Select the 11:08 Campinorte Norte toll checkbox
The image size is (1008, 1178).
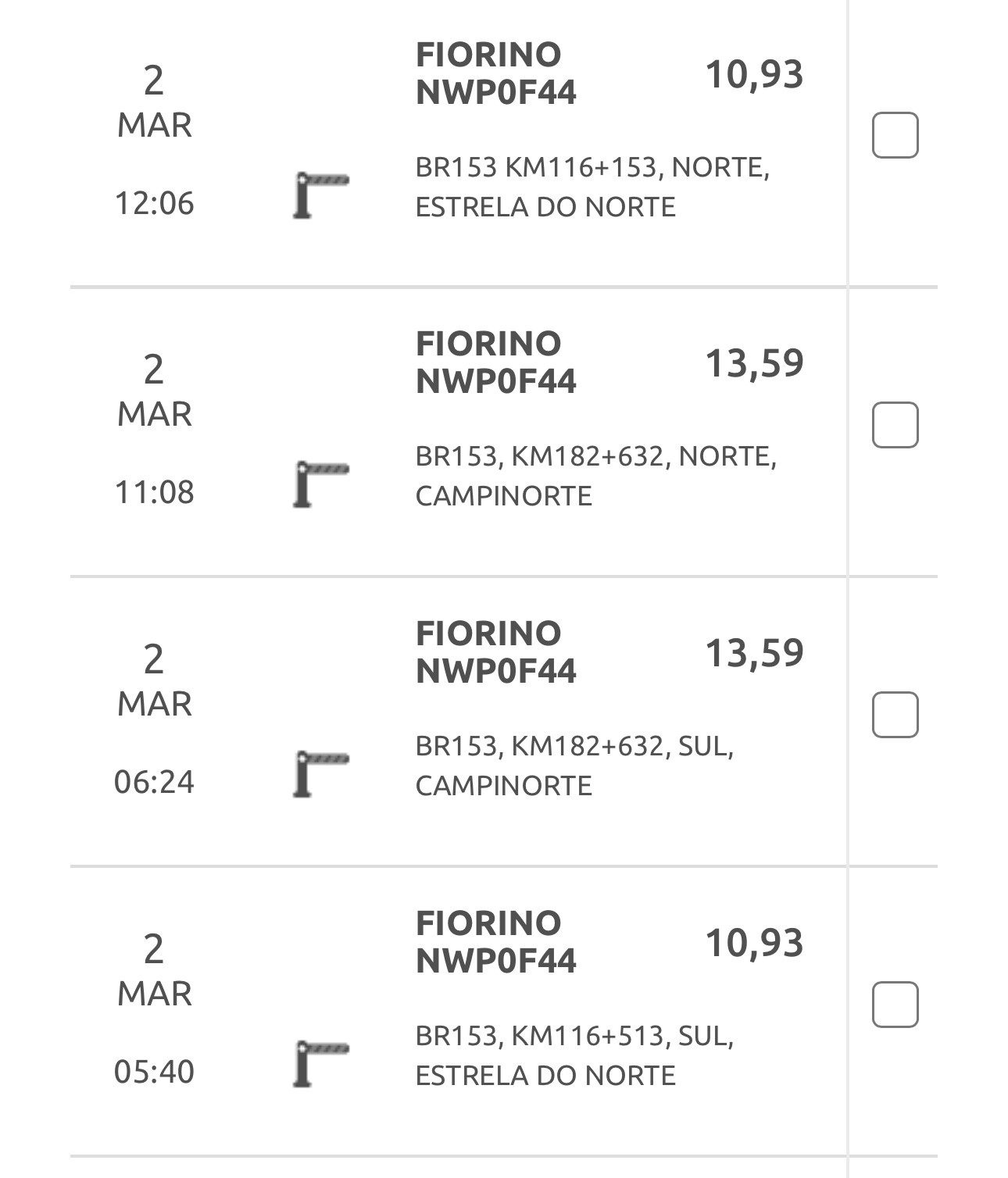895,425
